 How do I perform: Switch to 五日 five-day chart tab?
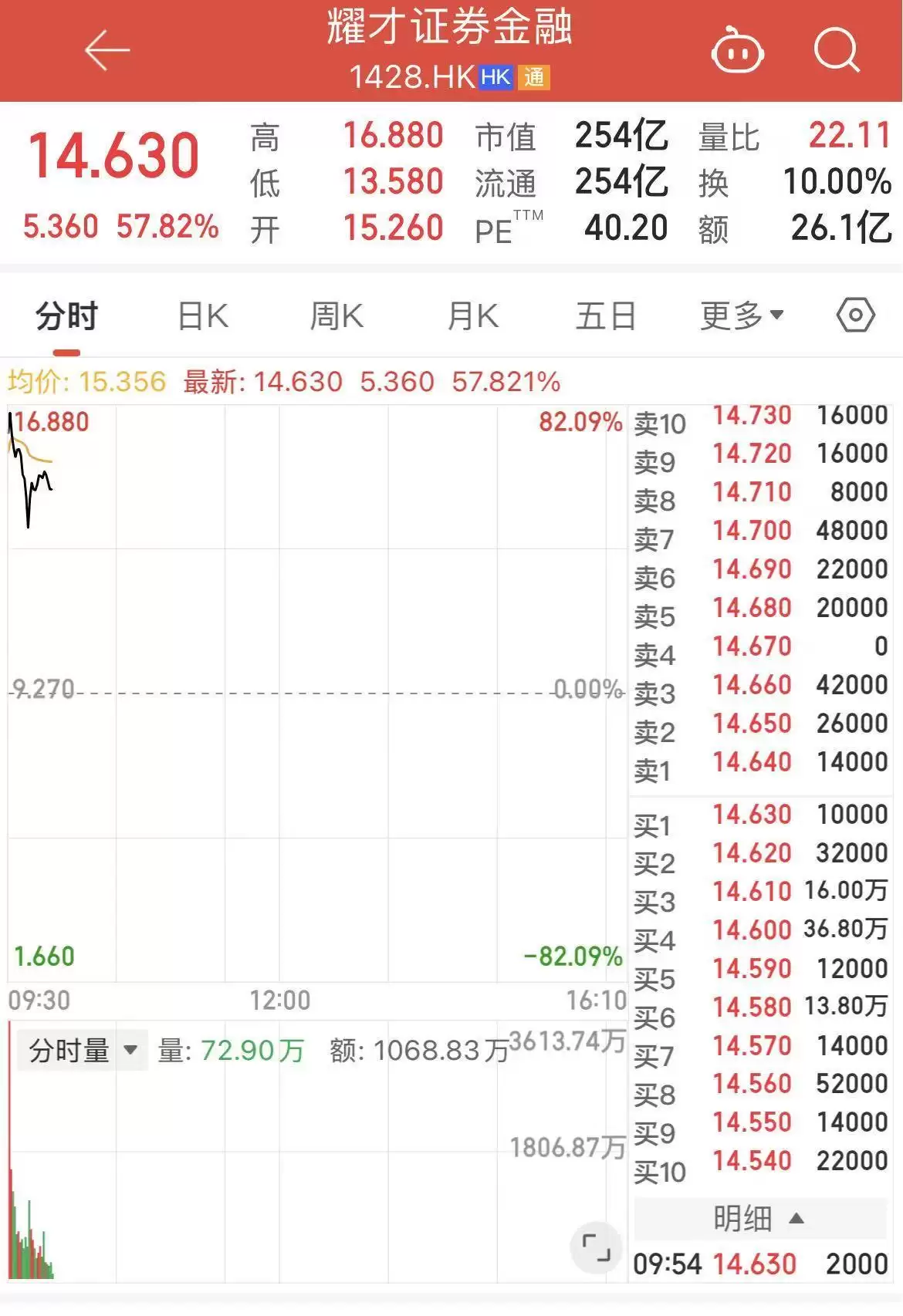point(606,316)
